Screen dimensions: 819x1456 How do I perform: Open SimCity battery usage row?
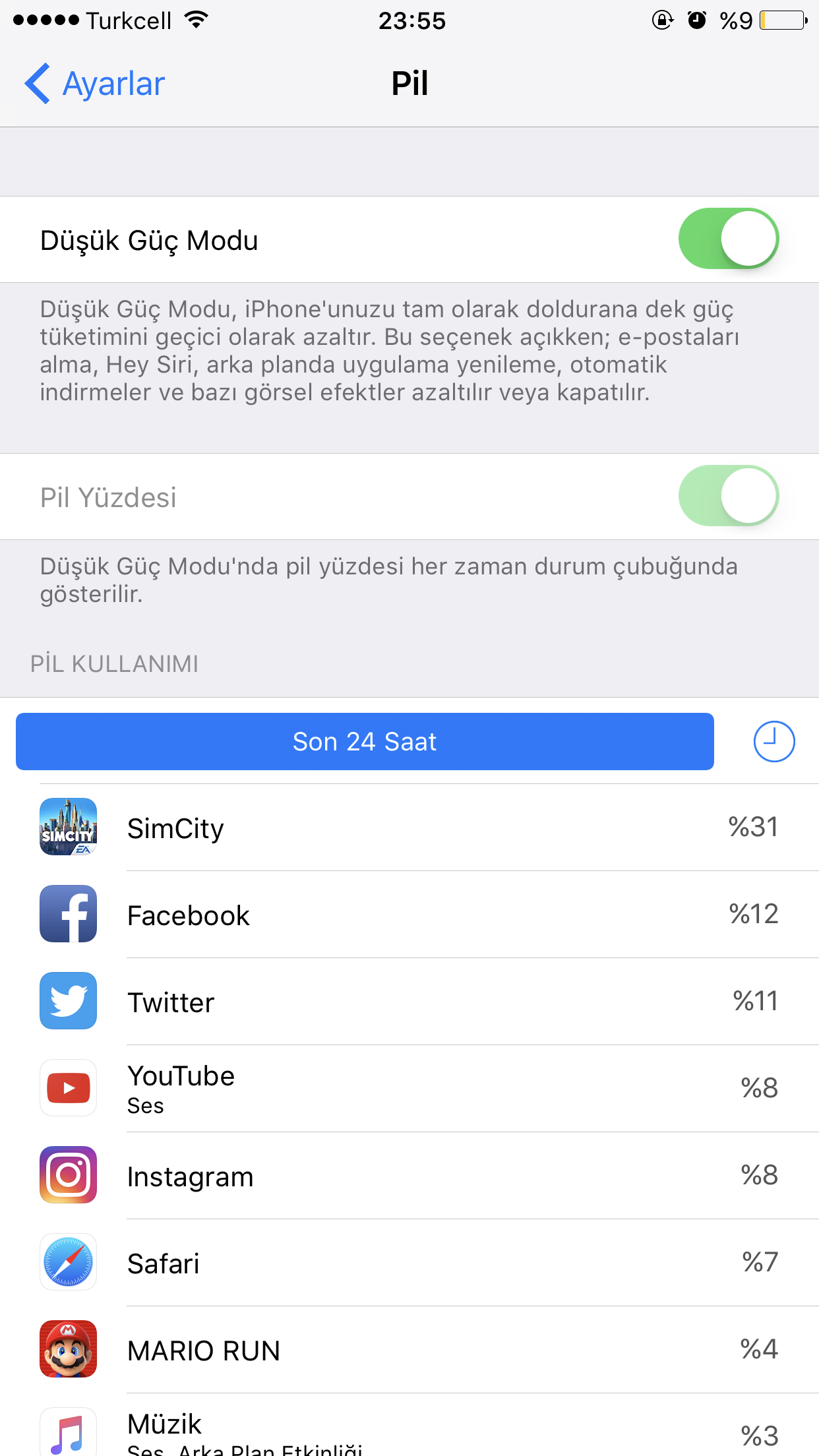click(x=409, y=828)
